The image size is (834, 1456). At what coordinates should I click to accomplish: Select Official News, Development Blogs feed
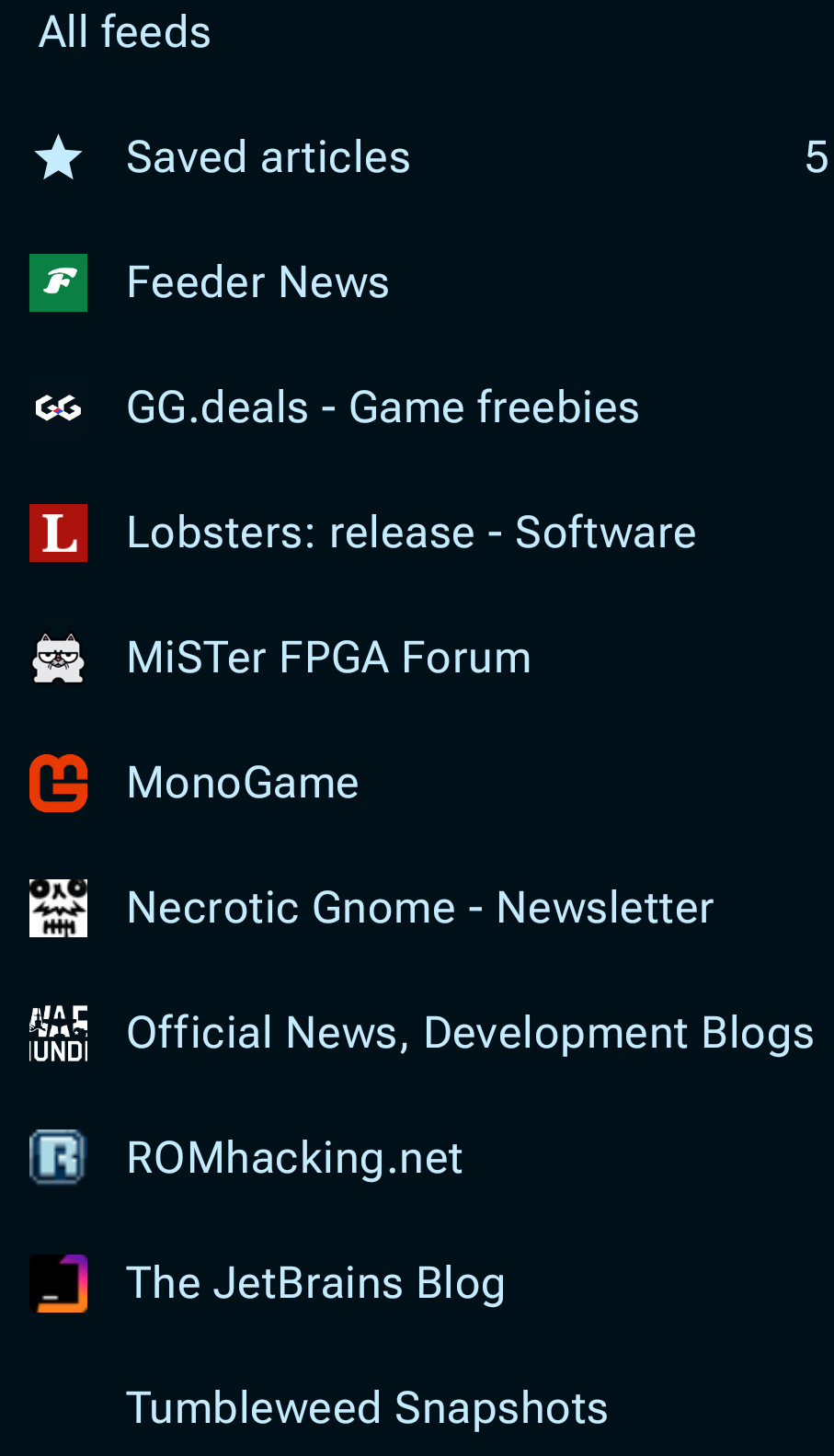417,1033
